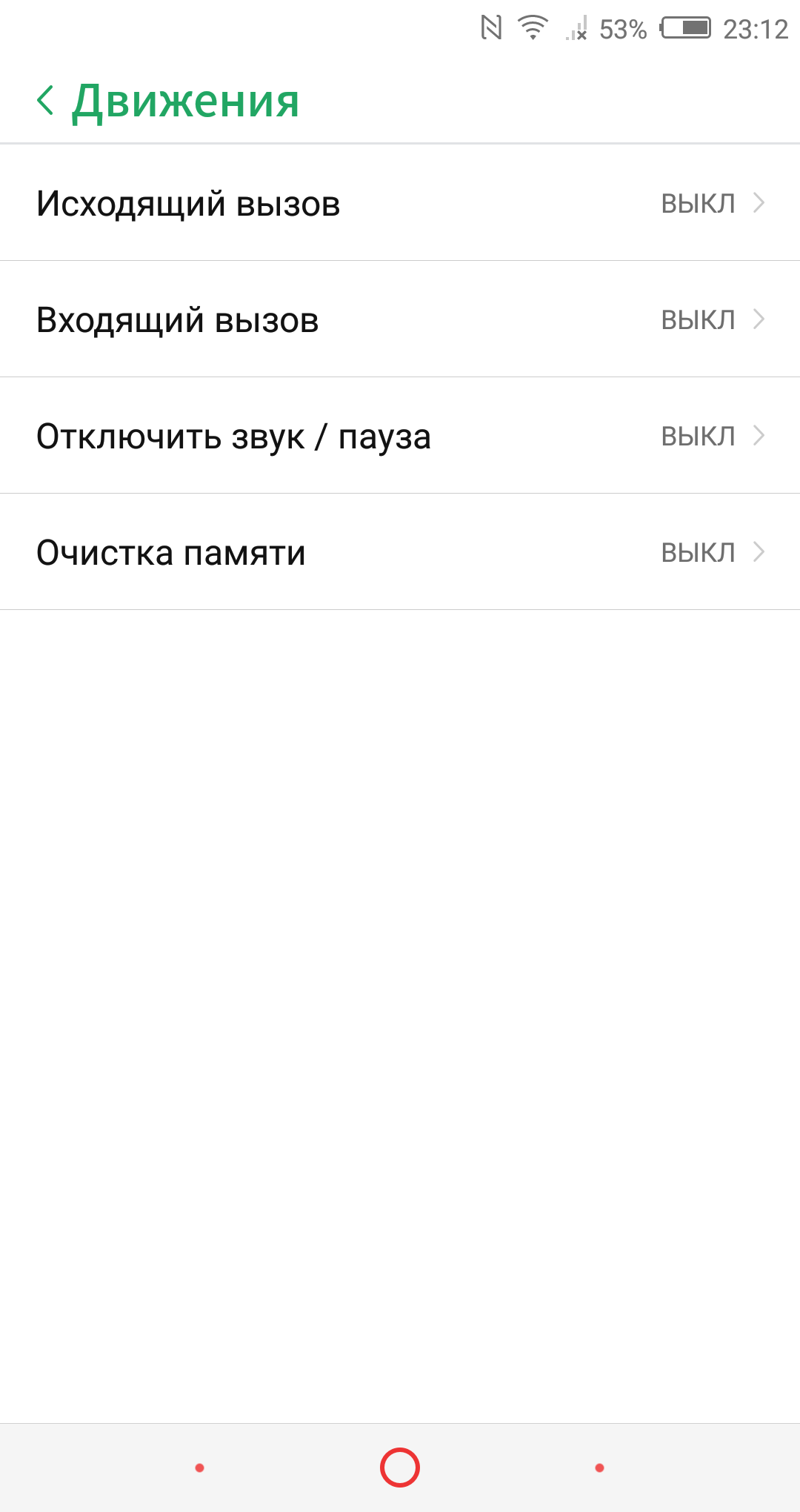Open the Очистка памяти setting
Screen dimensions: 800x1512
pyautogui.click(x=400, y=552)
